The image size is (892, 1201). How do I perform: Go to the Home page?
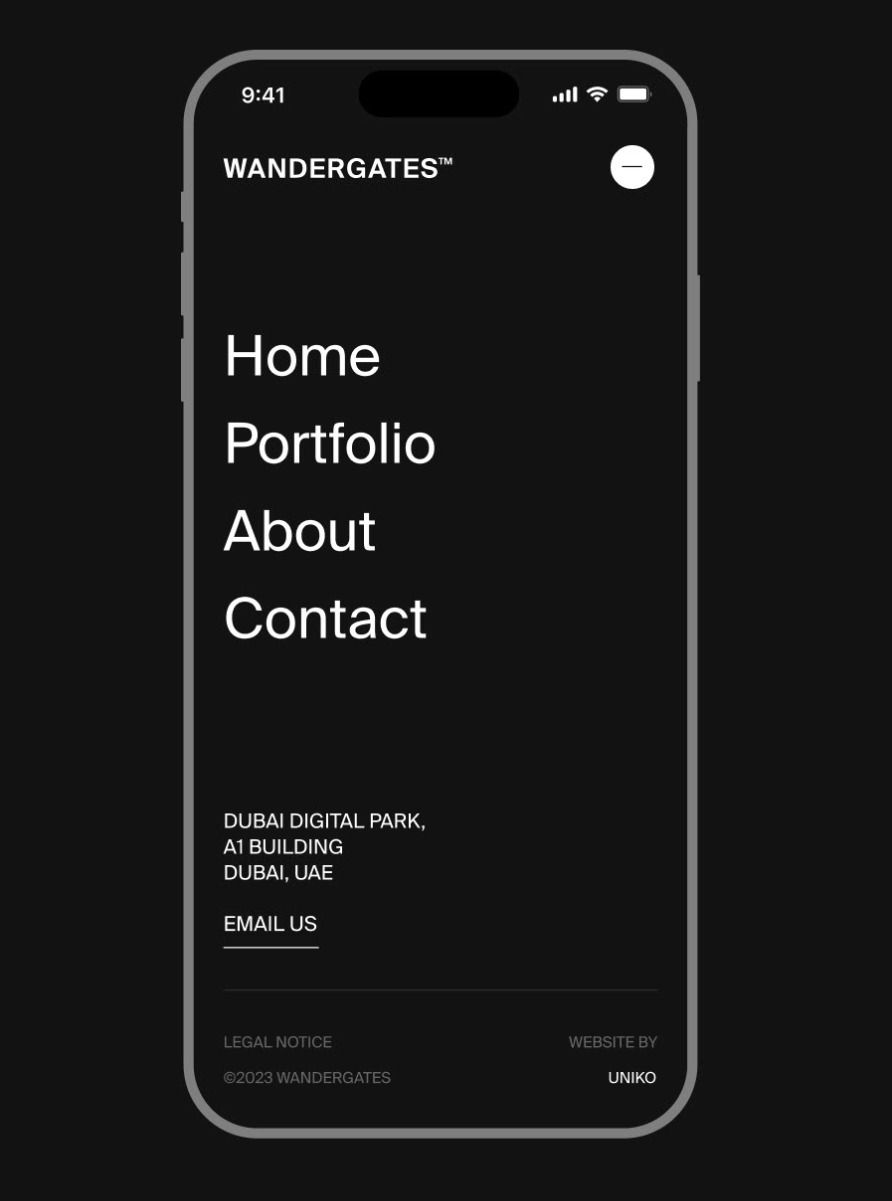302,356
